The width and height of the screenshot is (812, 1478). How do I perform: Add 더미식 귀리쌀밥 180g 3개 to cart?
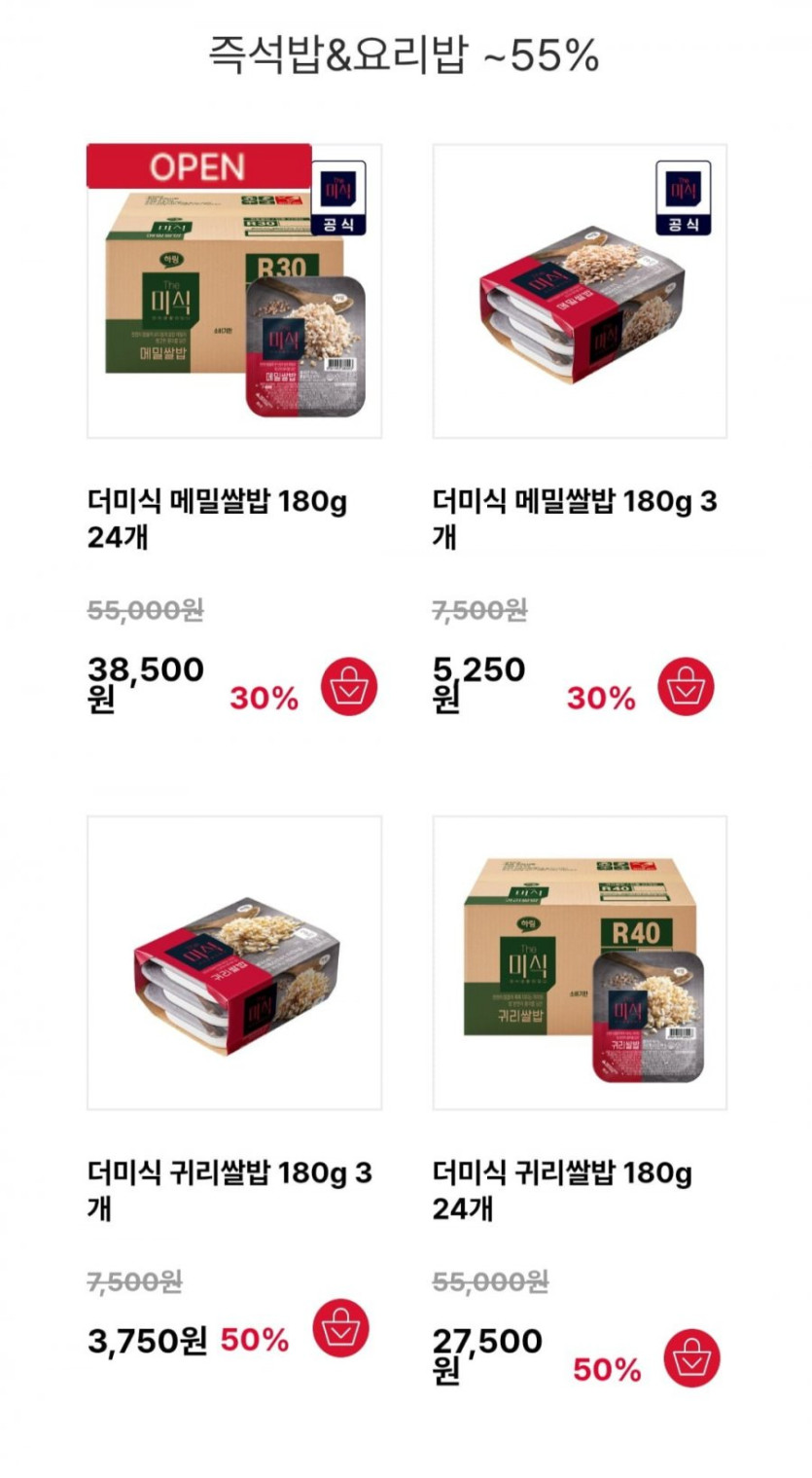340,1328
